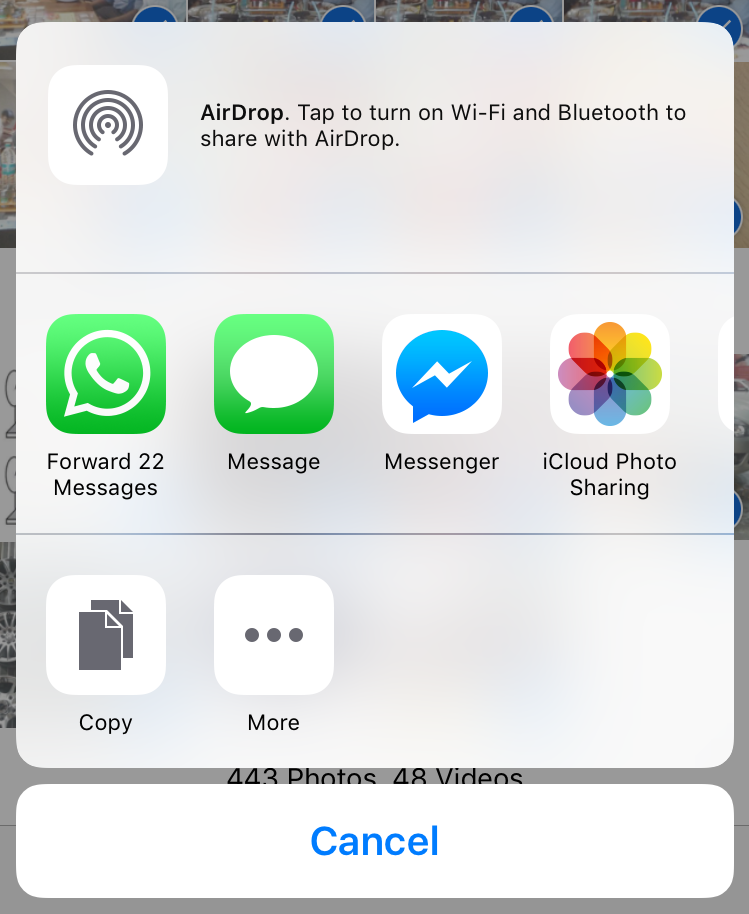
Task: Choose iCloud Photo Sharing
Action: pyautogui.click(x=610, y=374)
